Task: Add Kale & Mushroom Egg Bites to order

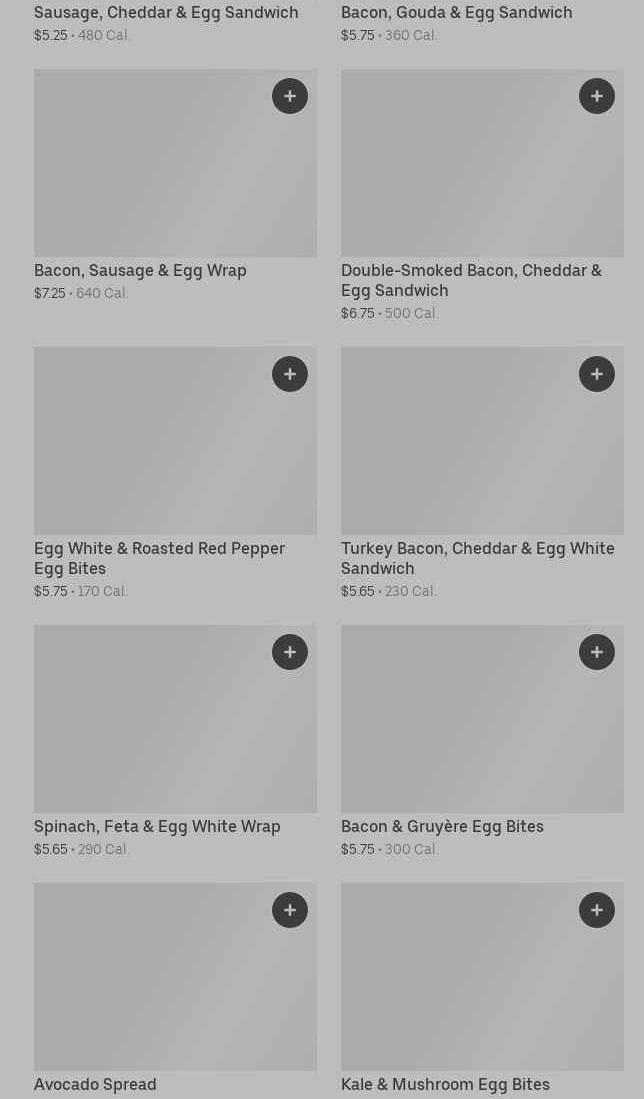Action: pos(597,910)
